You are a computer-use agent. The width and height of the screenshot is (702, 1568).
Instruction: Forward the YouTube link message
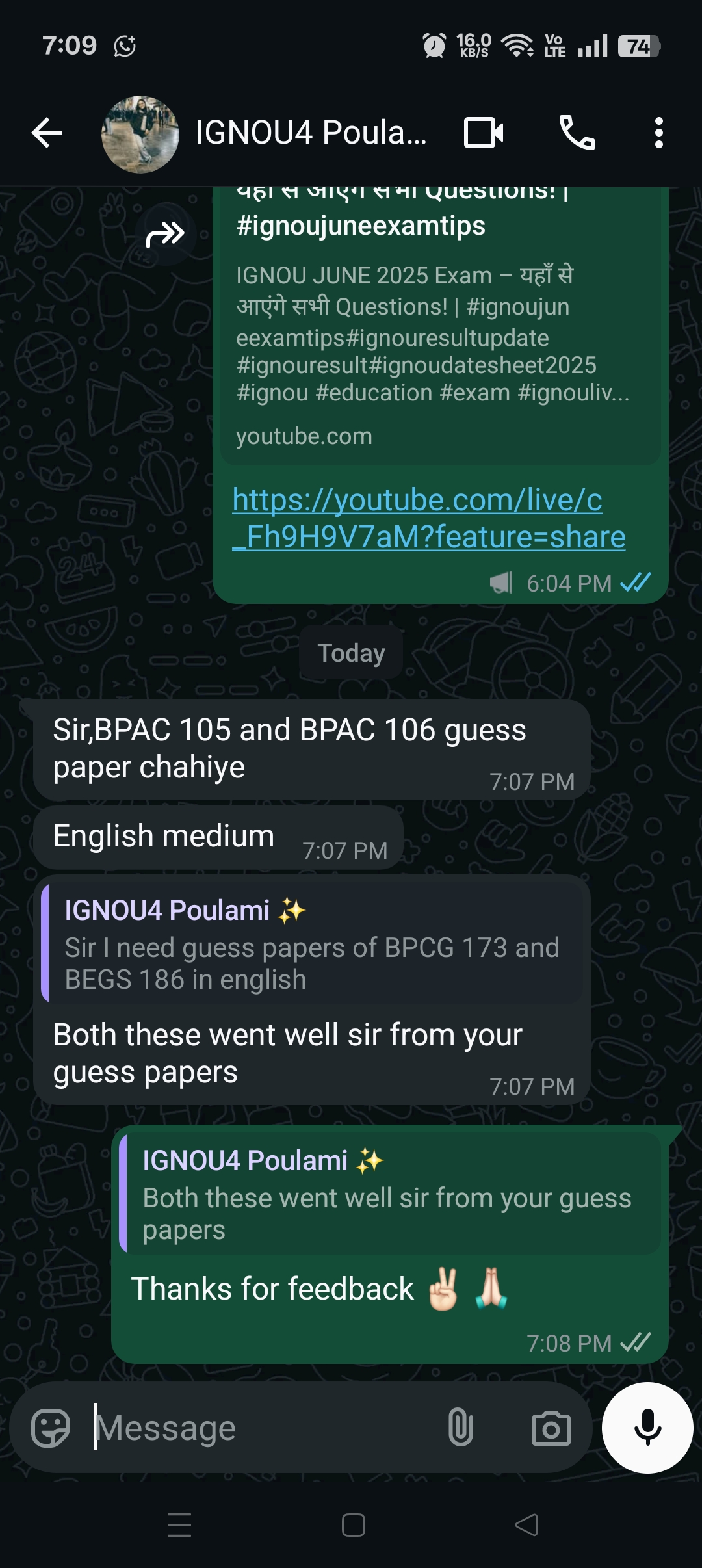[166, 234]
